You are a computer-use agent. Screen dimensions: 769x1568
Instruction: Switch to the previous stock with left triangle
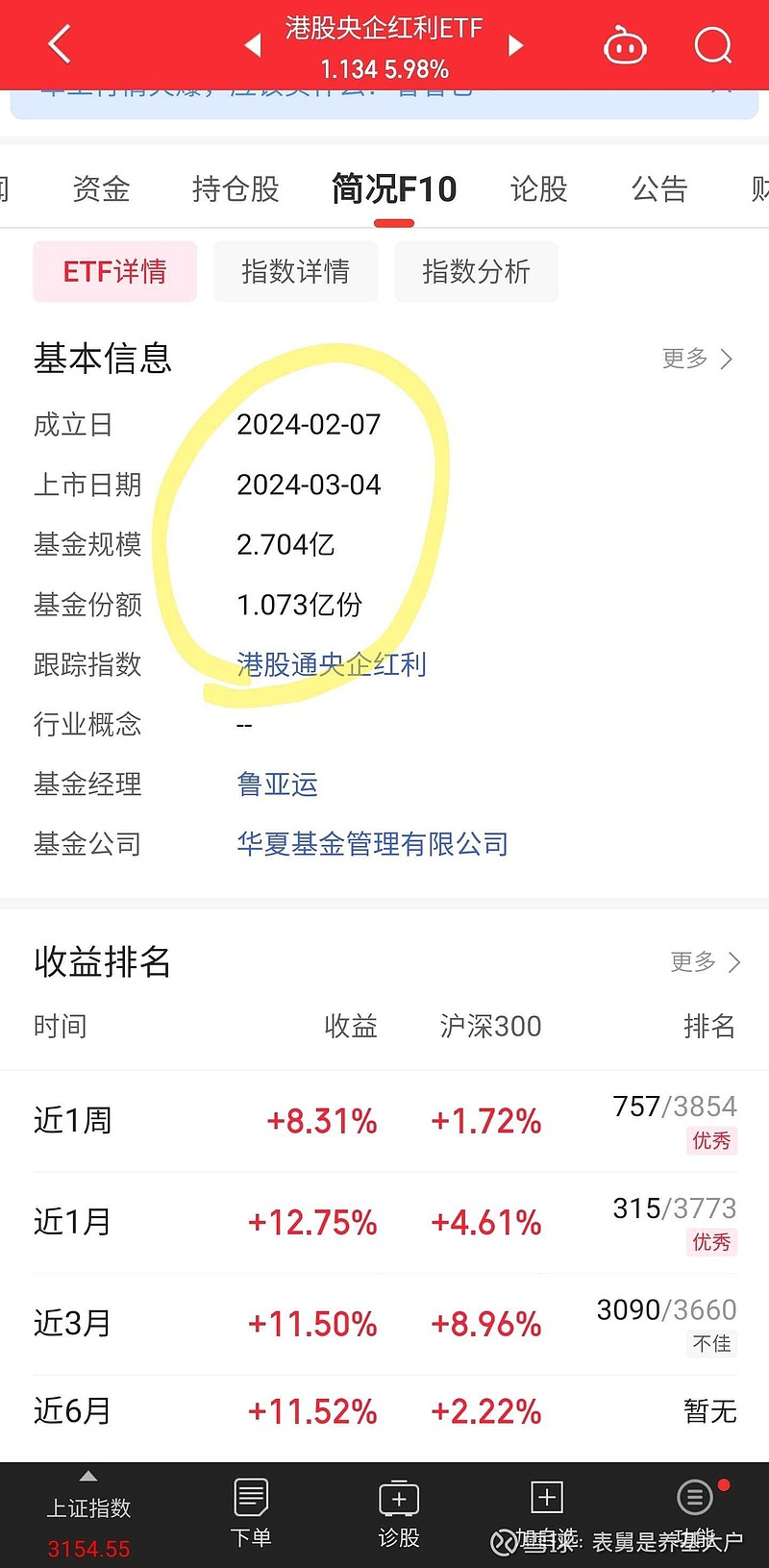(253, 44)
